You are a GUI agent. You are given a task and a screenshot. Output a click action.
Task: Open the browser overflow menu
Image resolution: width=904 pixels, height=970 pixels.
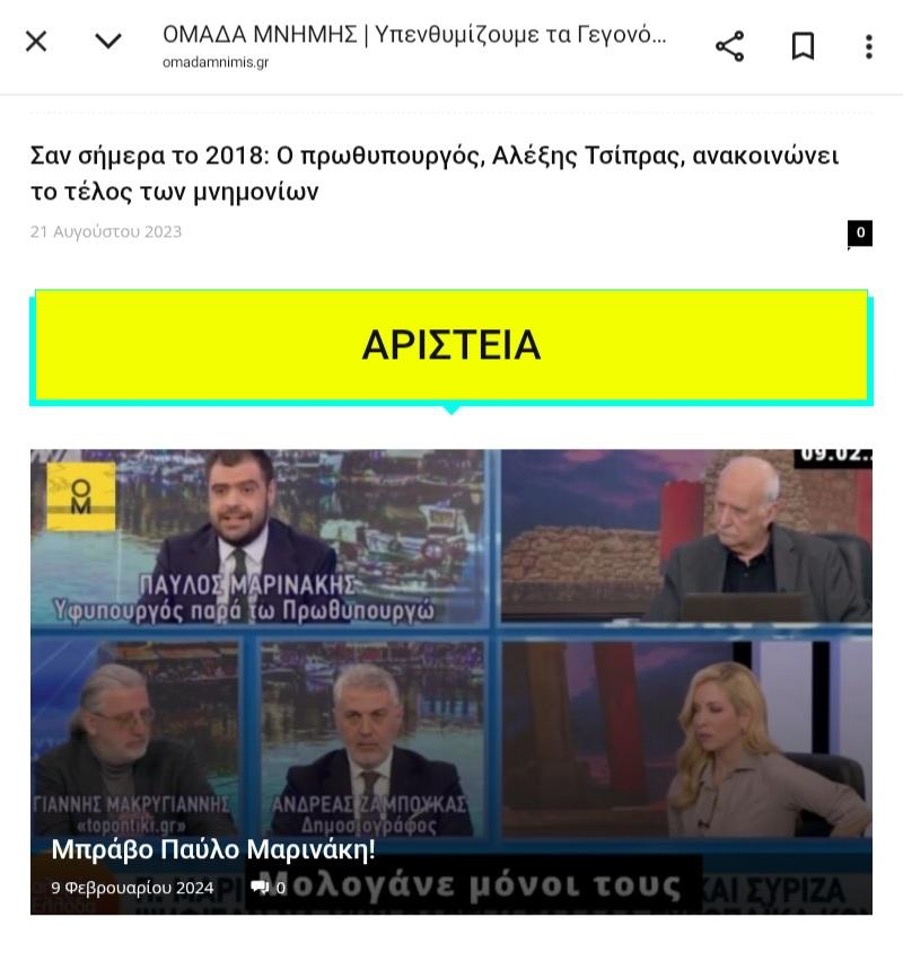click(x=868, y=46)
